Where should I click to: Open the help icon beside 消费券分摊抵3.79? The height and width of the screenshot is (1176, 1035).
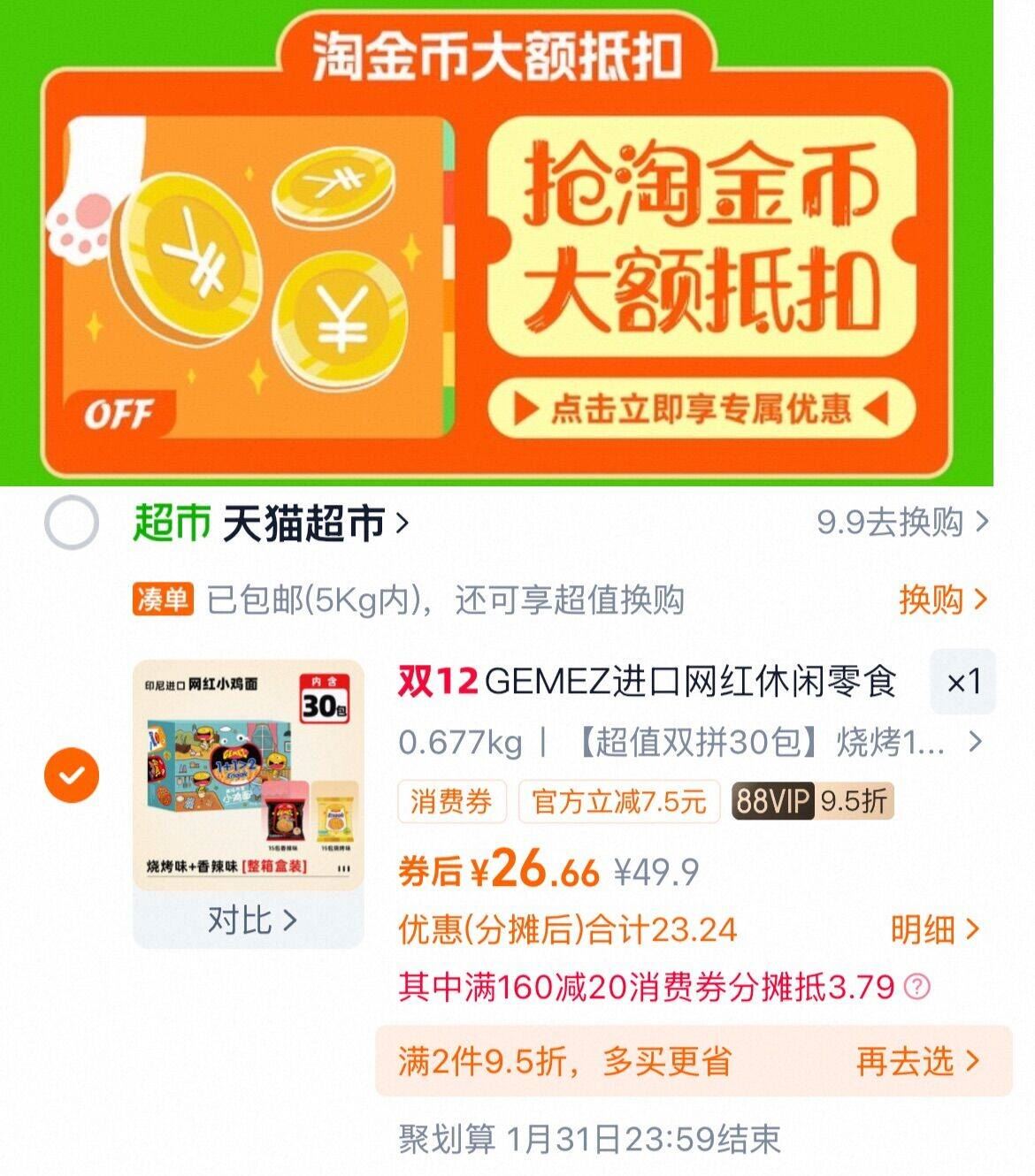point(917,987)
